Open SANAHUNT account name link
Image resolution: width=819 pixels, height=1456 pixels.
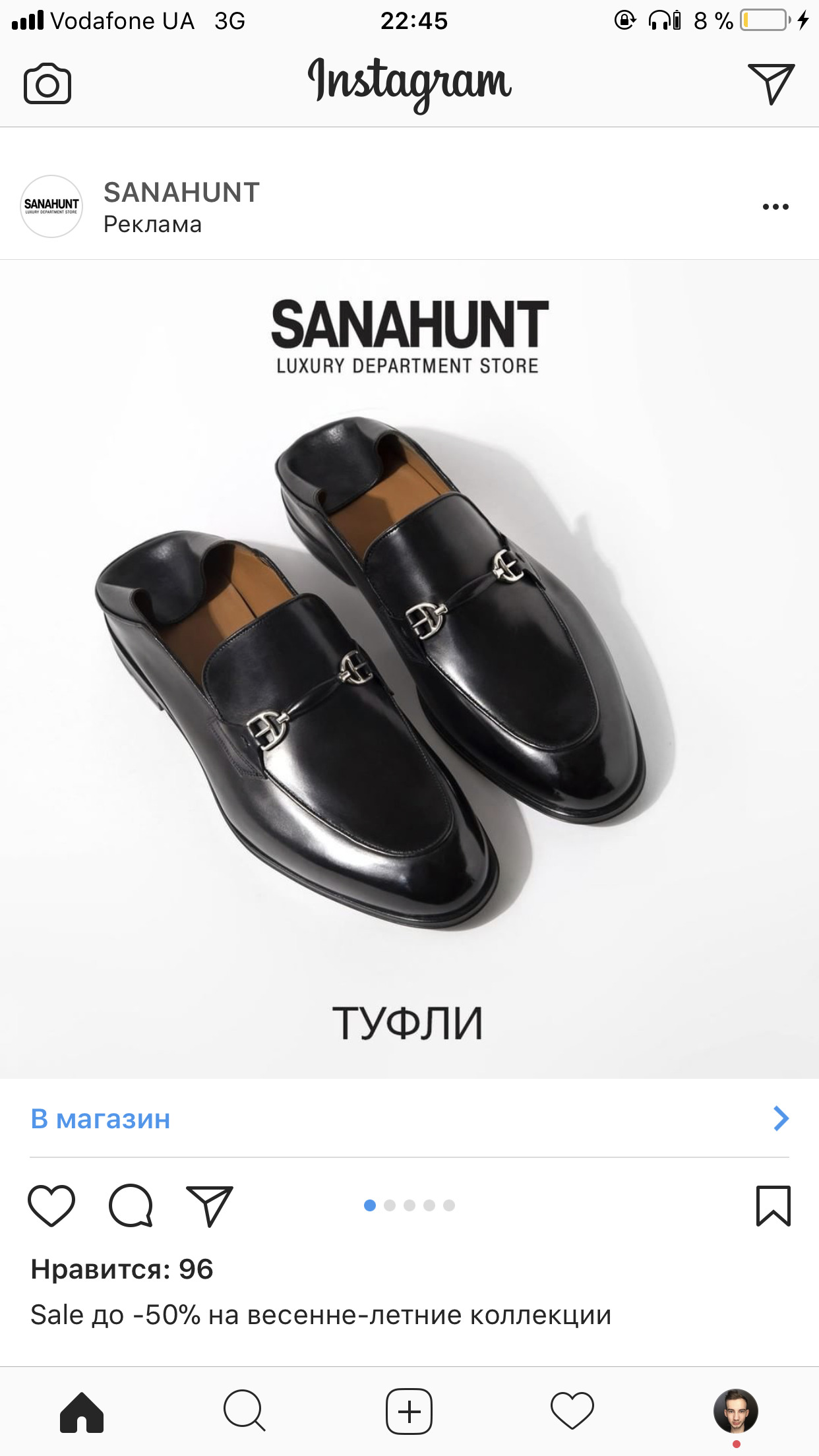click(x=181, y=193)
